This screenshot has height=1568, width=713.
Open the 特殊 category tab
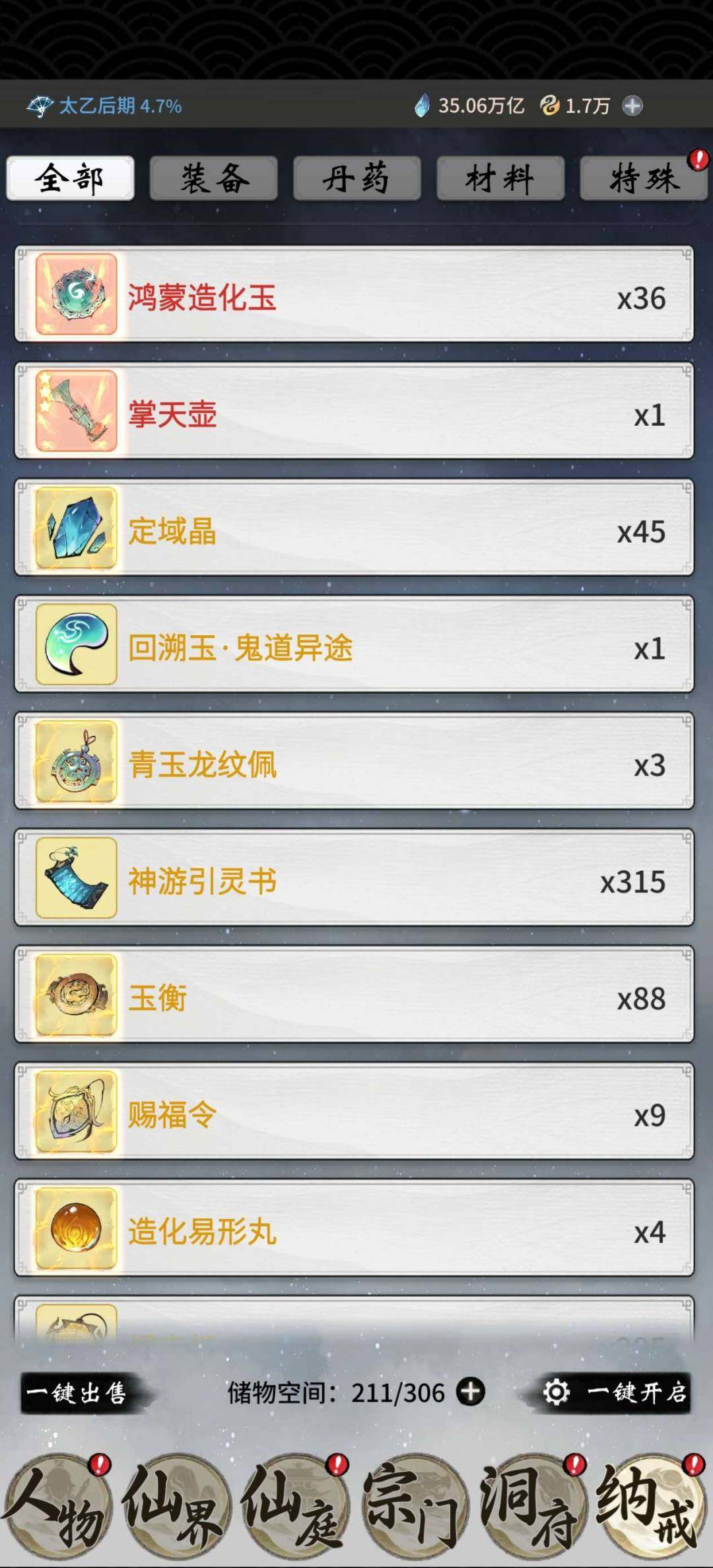[642, 178]
